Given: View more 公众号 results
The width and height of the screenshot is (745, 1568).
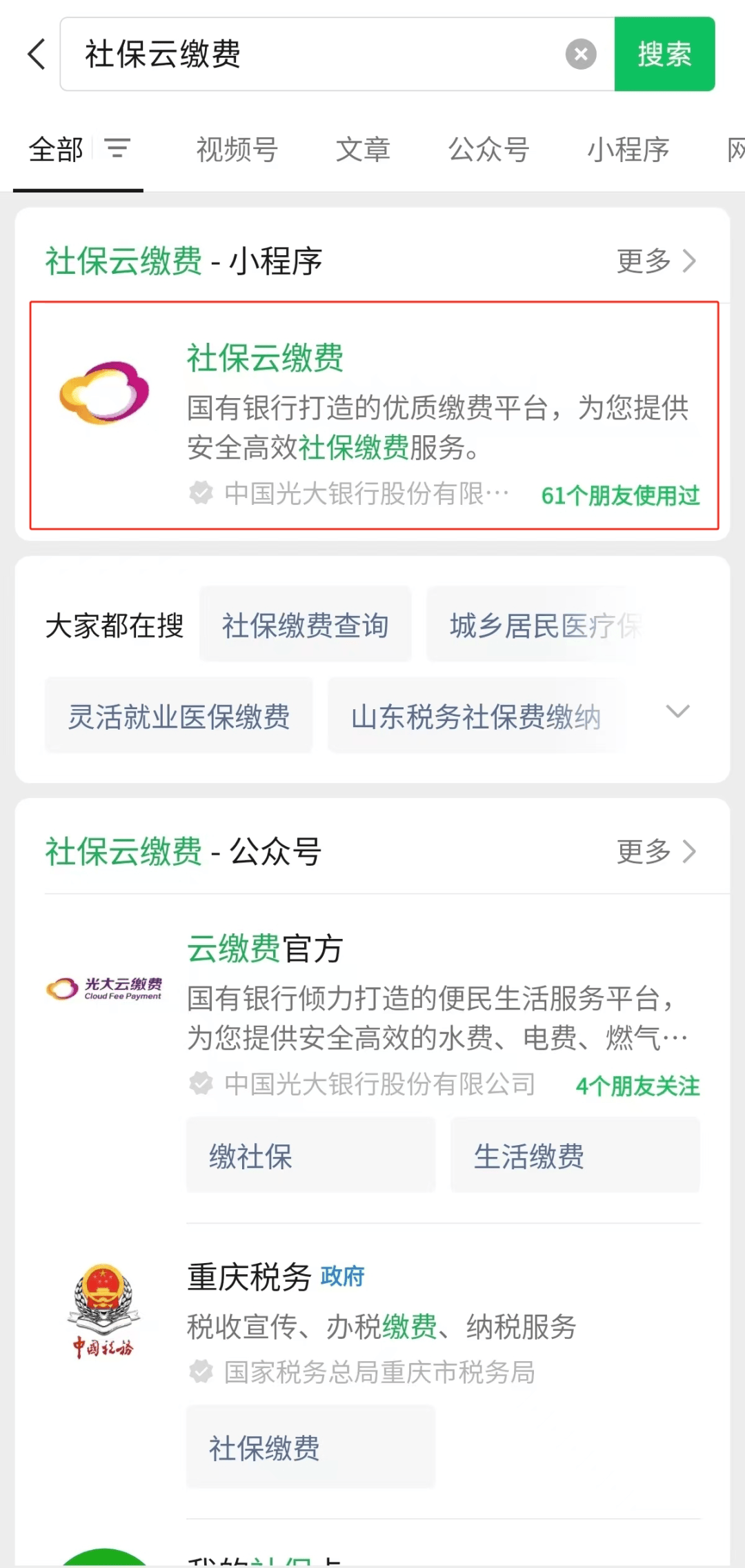Looking at the screenshot, I should (655, 851).
